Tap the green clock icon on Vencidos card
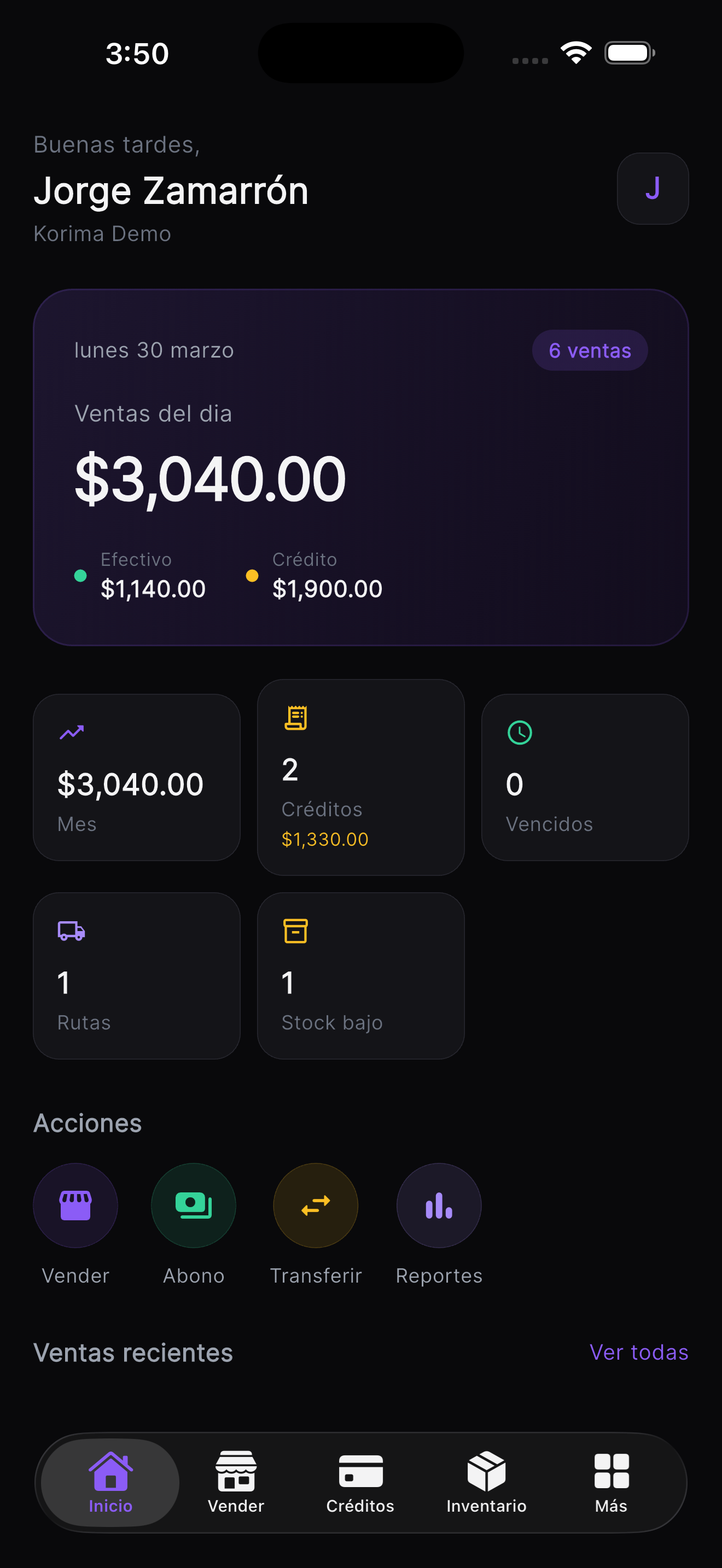The height and width of the screenshot is (1568, 722). click(x=519, y=733)
